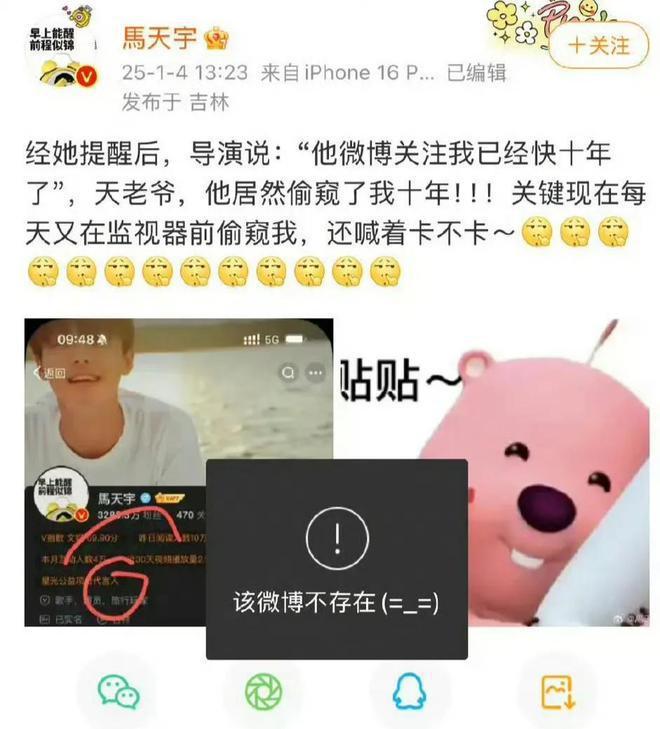Share to WeChat Moments
The width and height of the screenshot is (660, 729).
click(264, 690)
